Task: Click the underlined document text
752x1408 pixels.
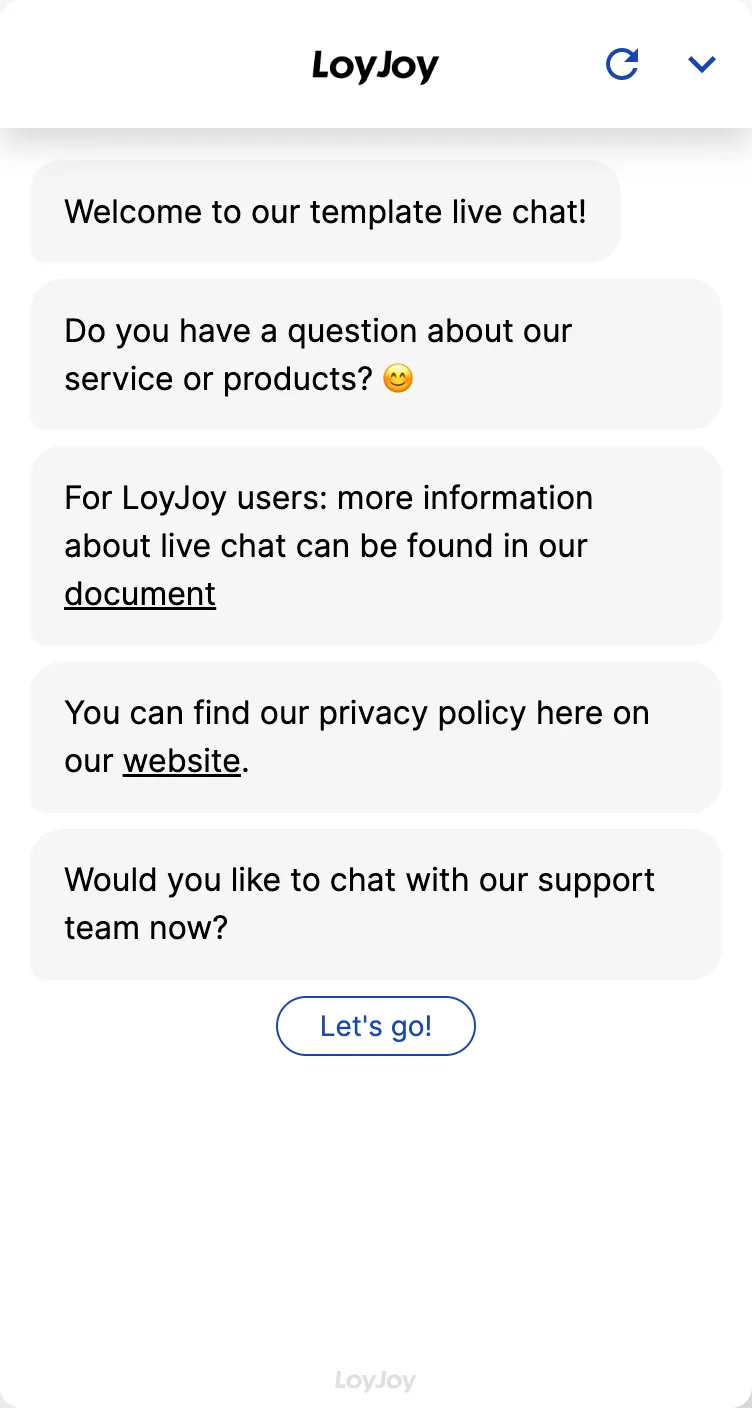Action: [x=139, y=593]
